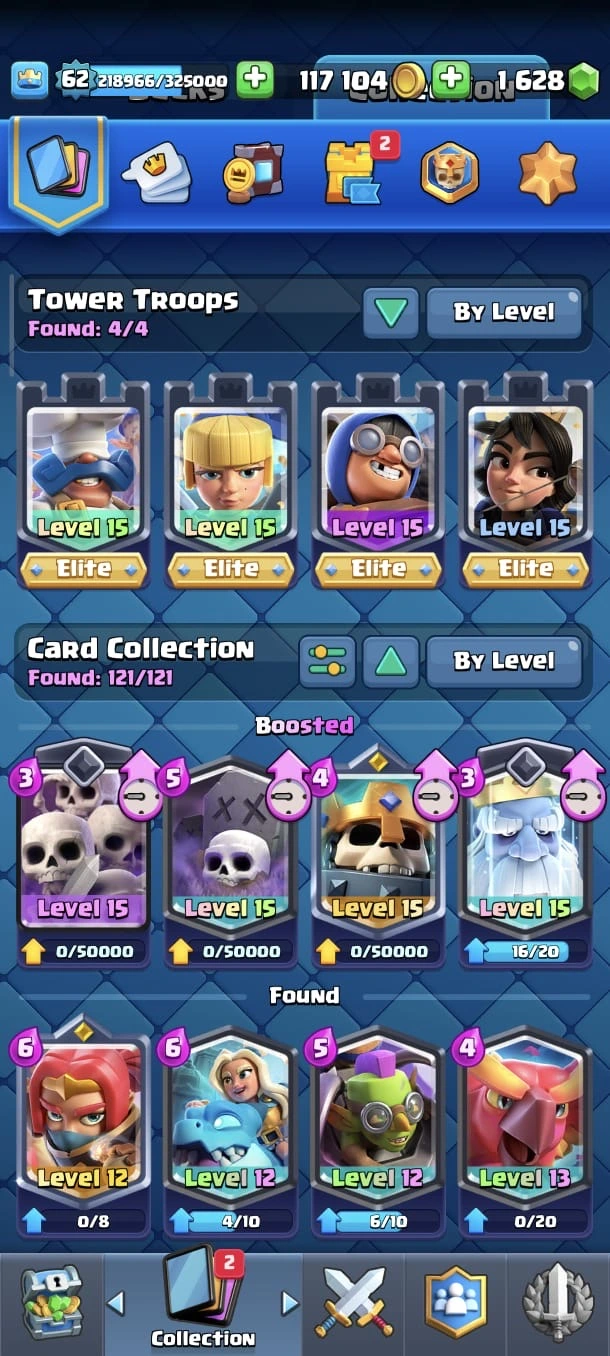Screen dimensions: 610x1356
Task: Open the Goblin Machine Level 12 card
Action: coord(377,1130)
